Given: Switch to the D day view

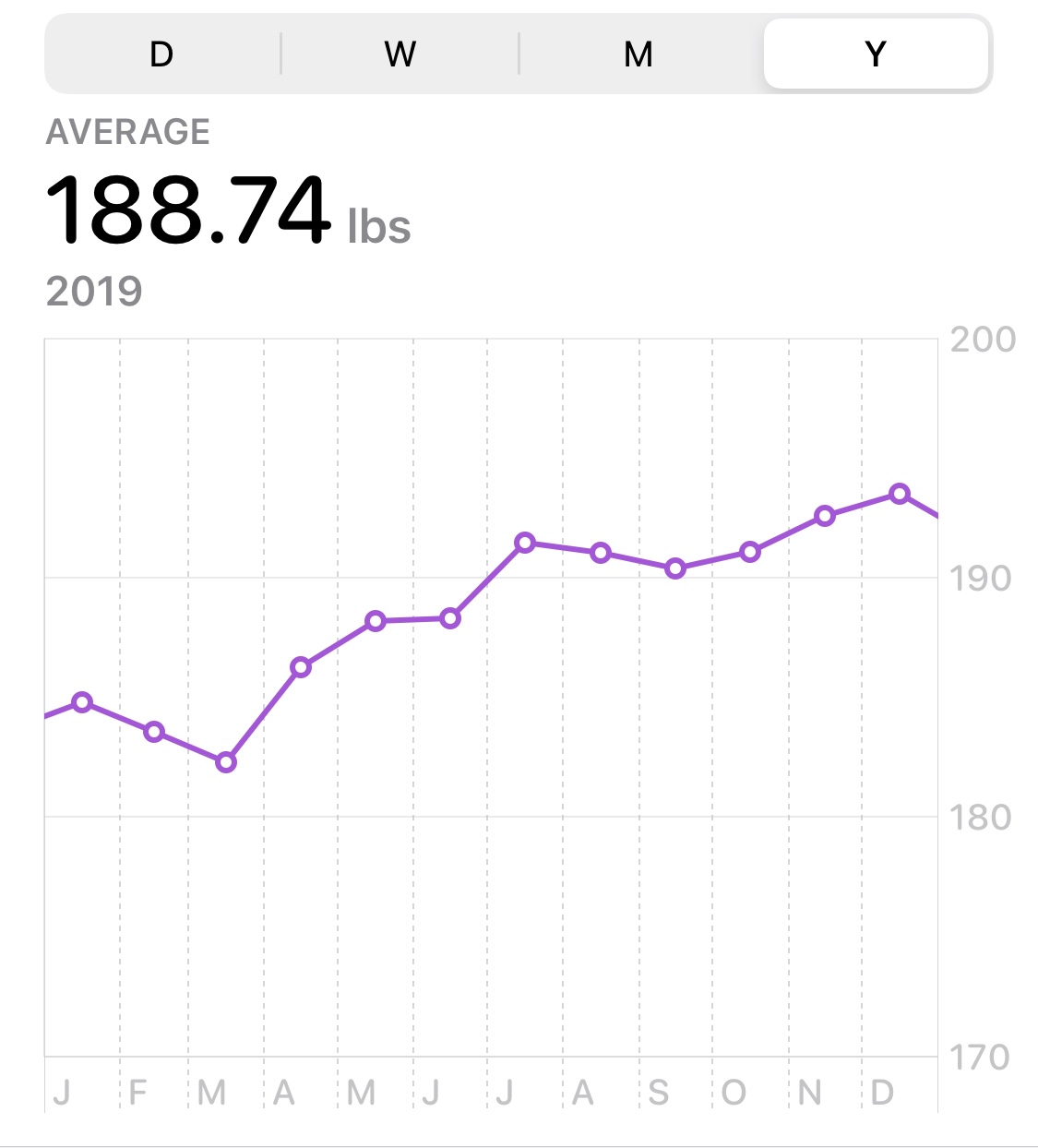Looking at the screenshot, I should point(162,54).
